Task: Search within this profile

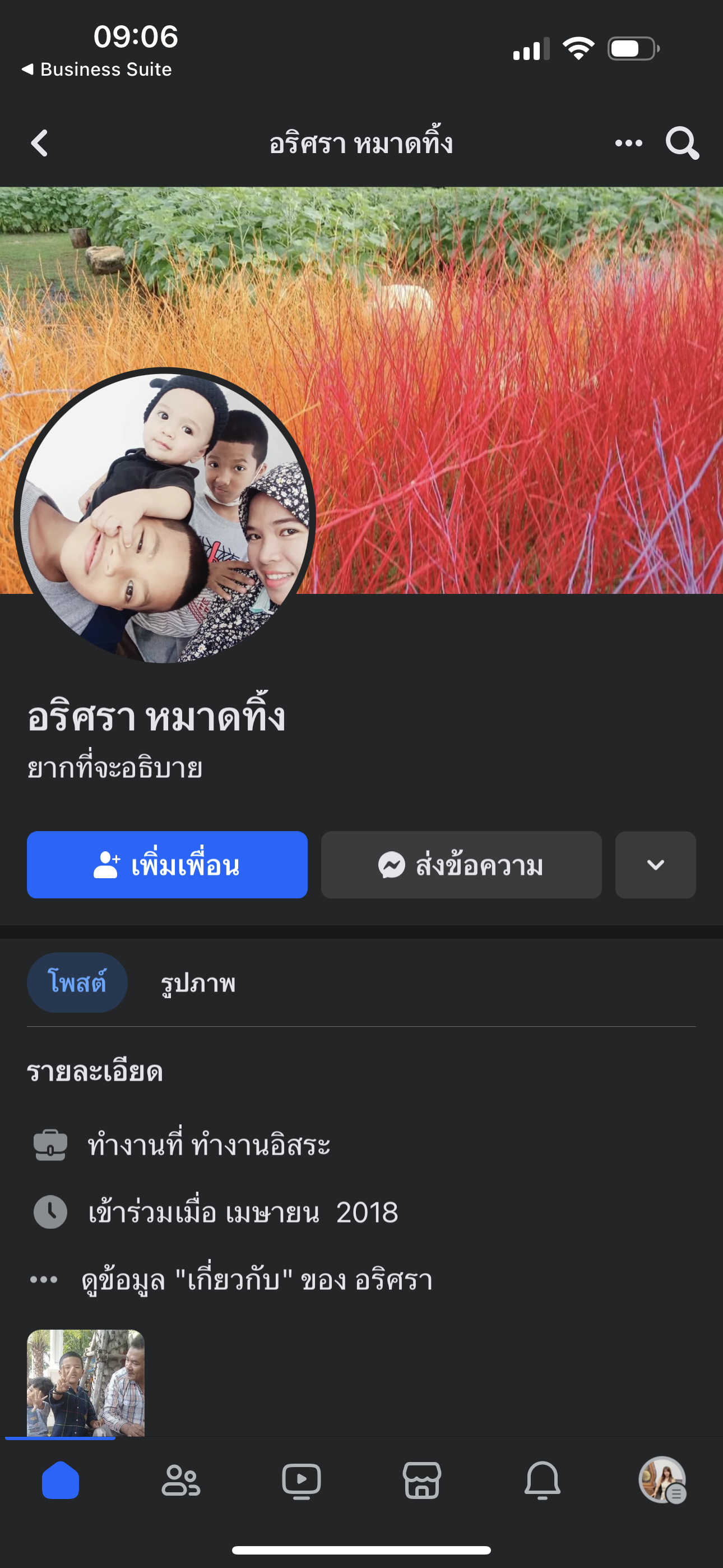Action: (682, 144)
